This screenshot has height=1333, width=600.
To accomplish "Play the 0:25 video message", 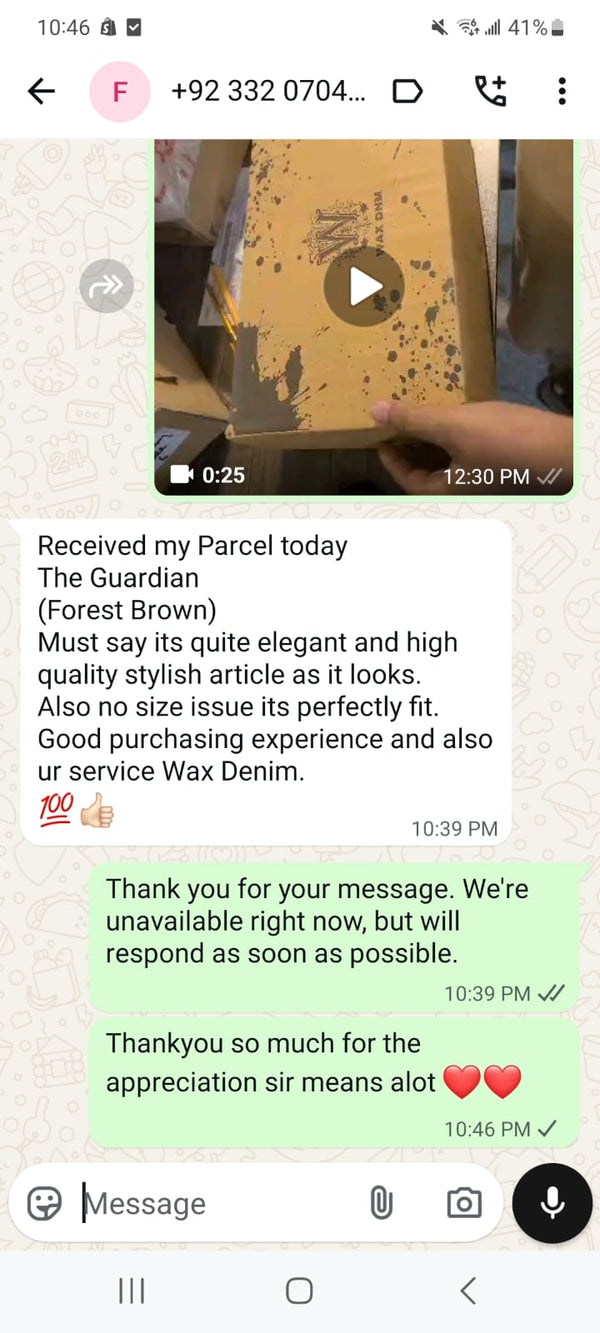I will tap(363, 287).
